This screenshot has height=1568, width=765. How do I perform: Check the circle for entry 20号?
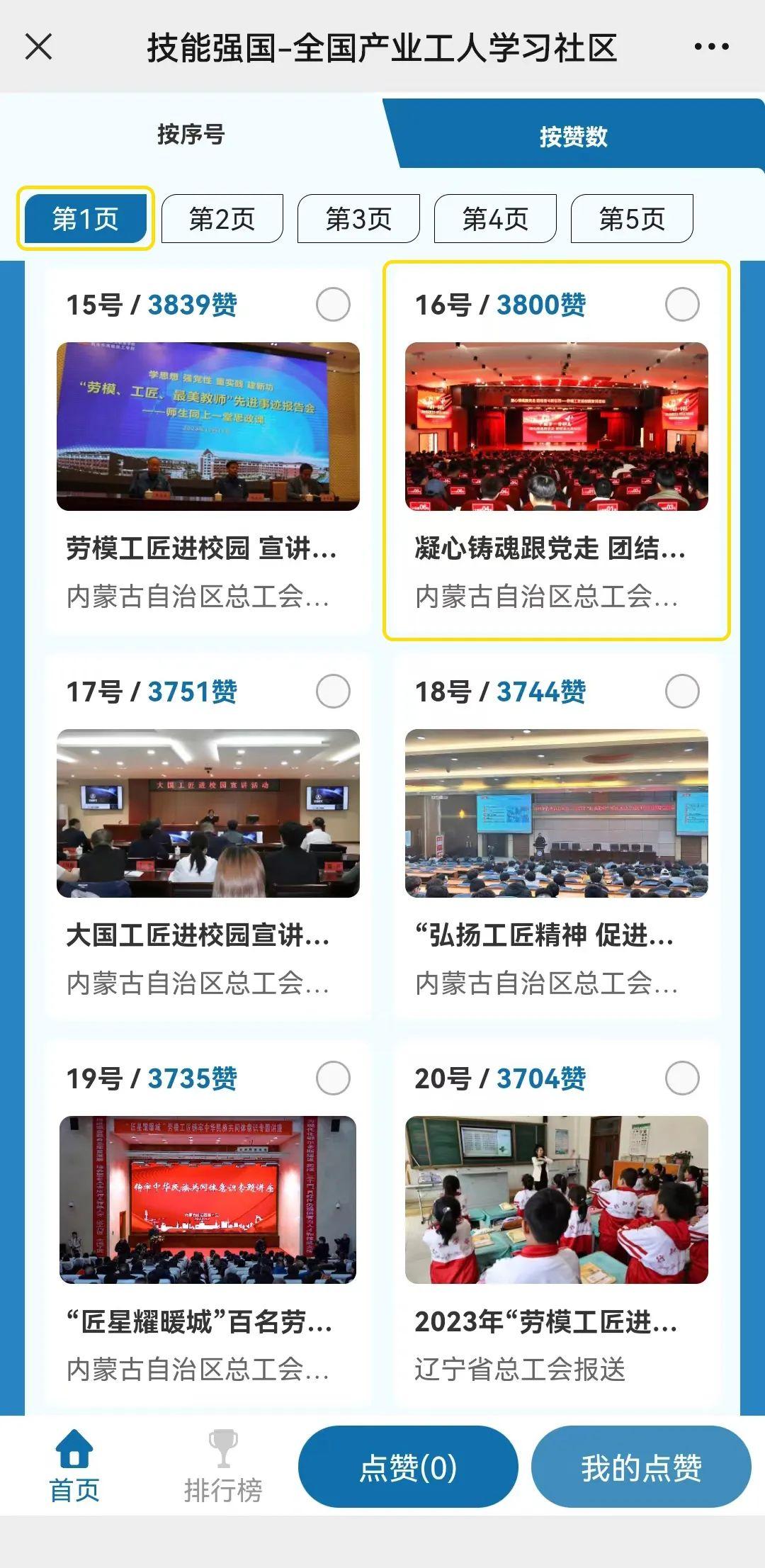tap(682, 1078)
